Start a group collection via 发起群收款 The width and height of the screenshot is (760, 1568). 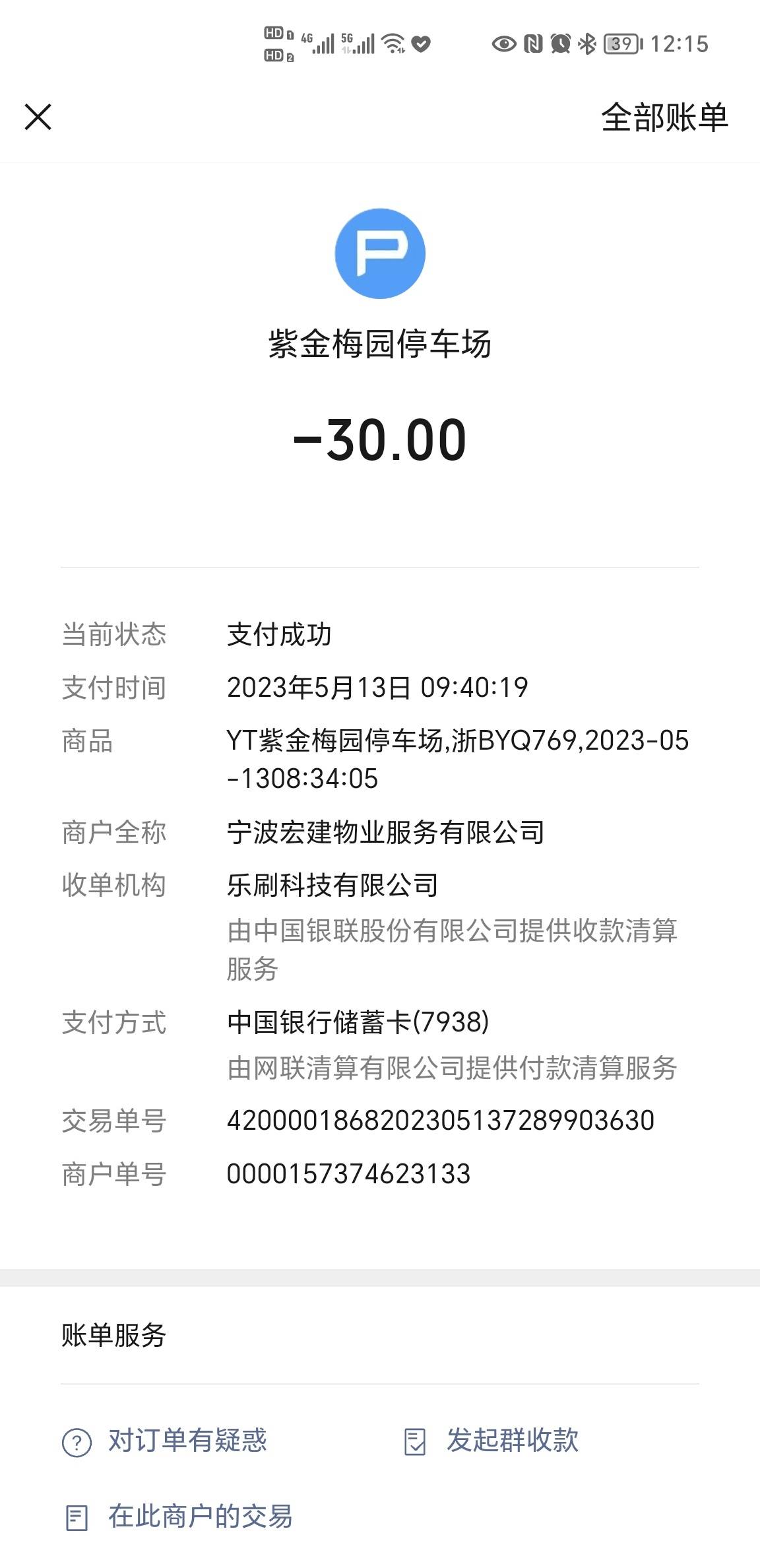click(x=491, y=1440)
